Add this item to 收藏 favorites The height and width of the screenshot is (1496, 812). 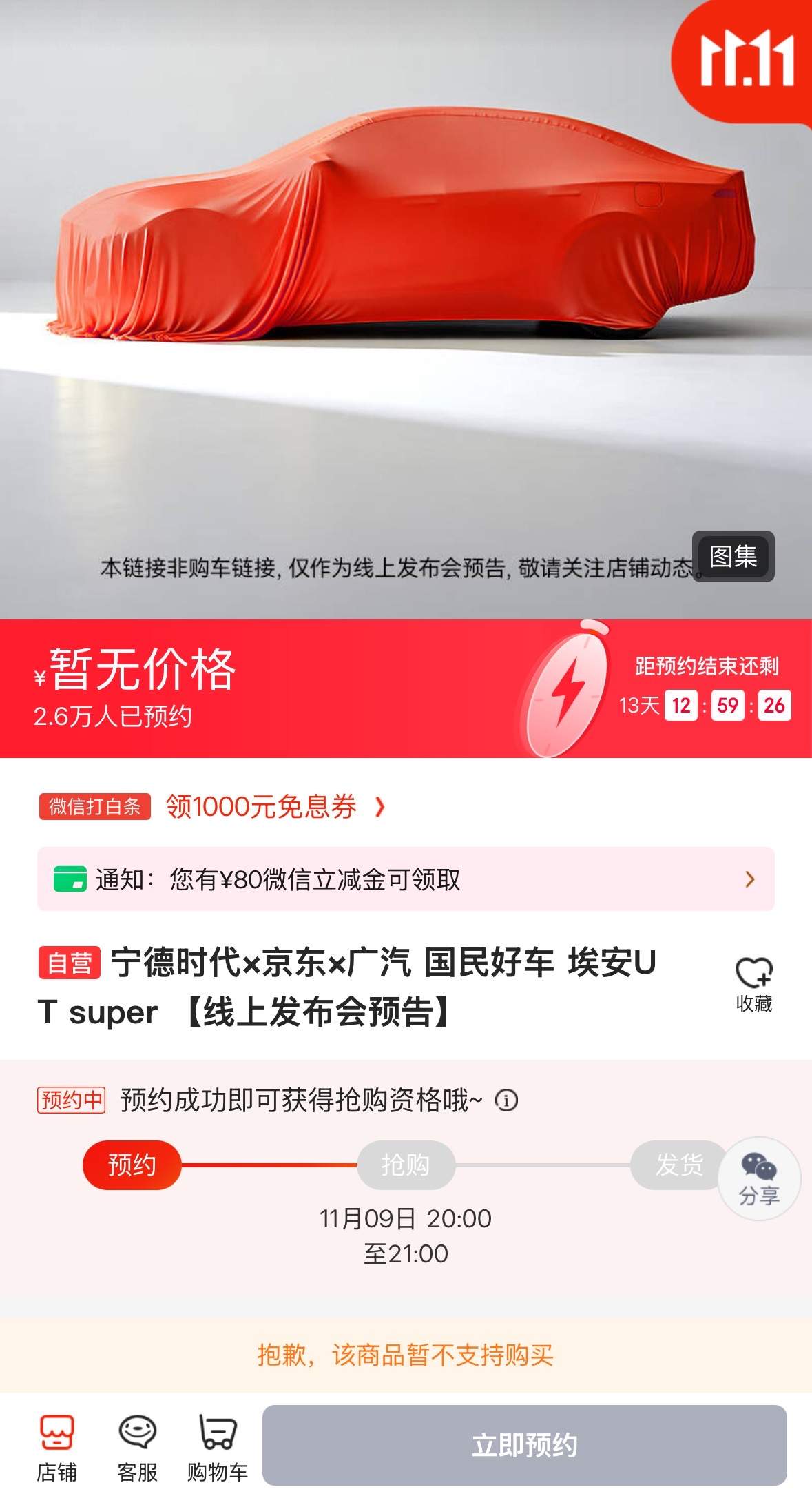[x=753, y=984]
